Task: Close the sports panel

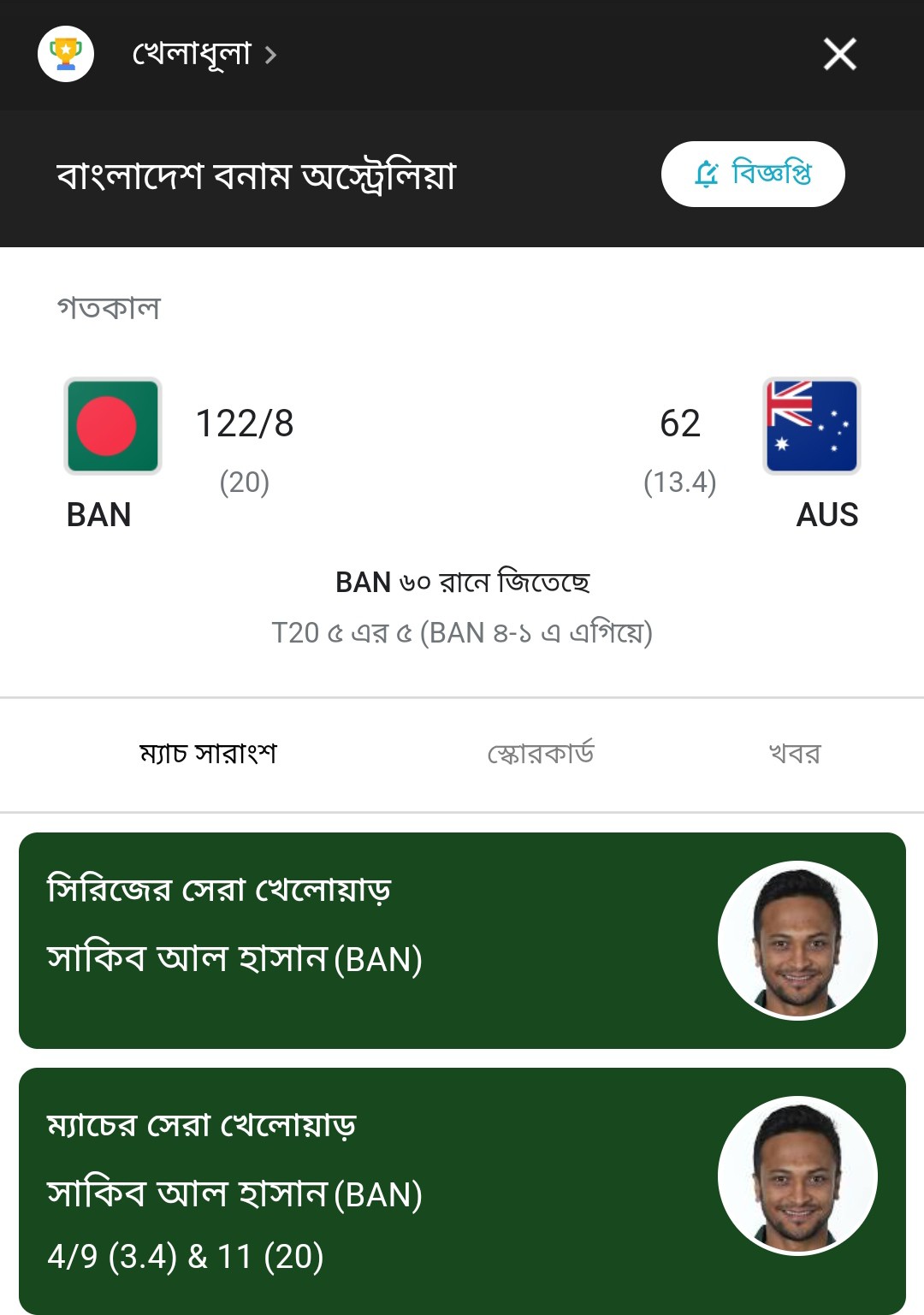Action: pos(839,54)
